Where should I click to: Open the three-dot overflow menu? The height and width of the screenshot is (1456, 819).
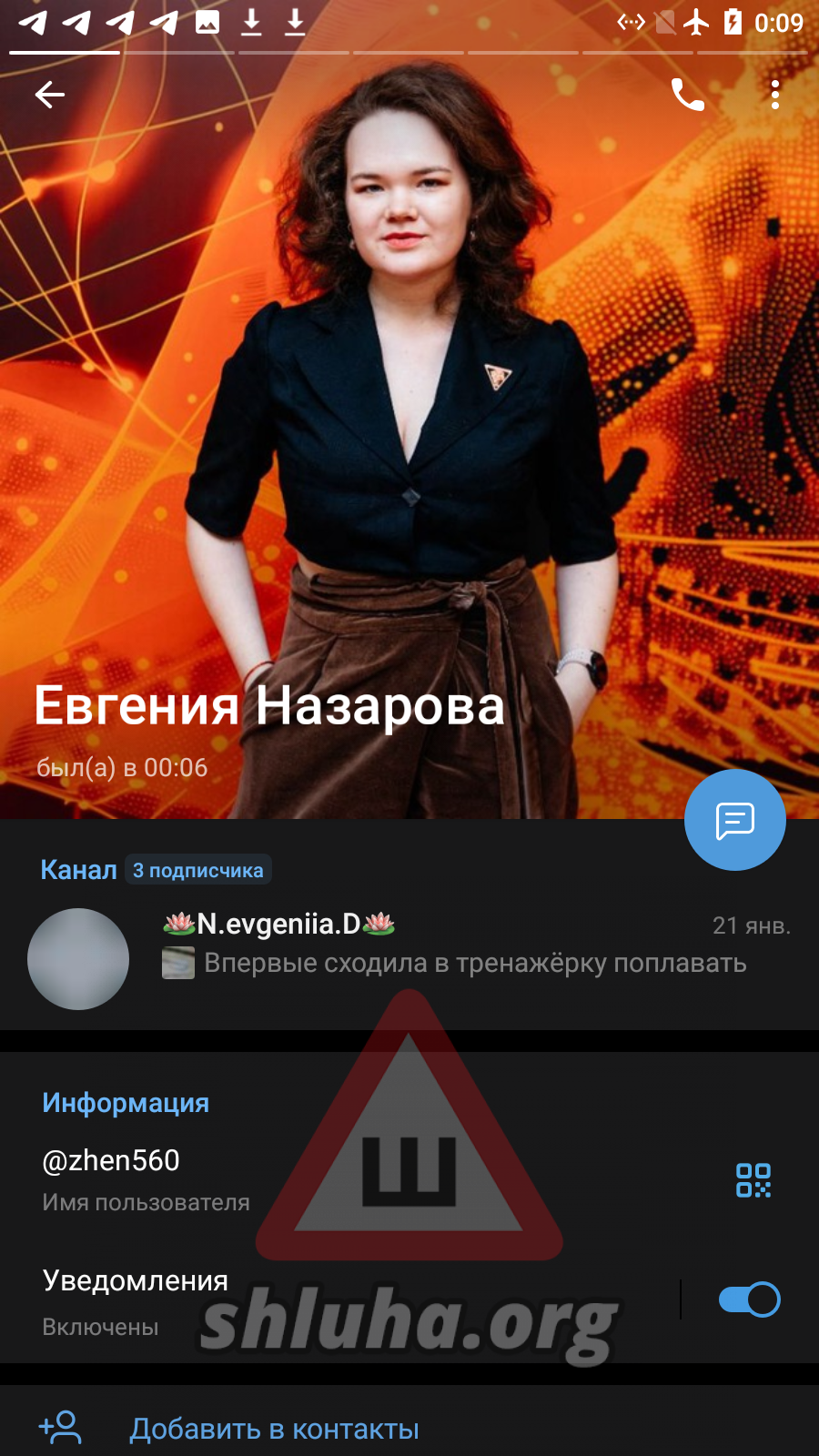775,95
